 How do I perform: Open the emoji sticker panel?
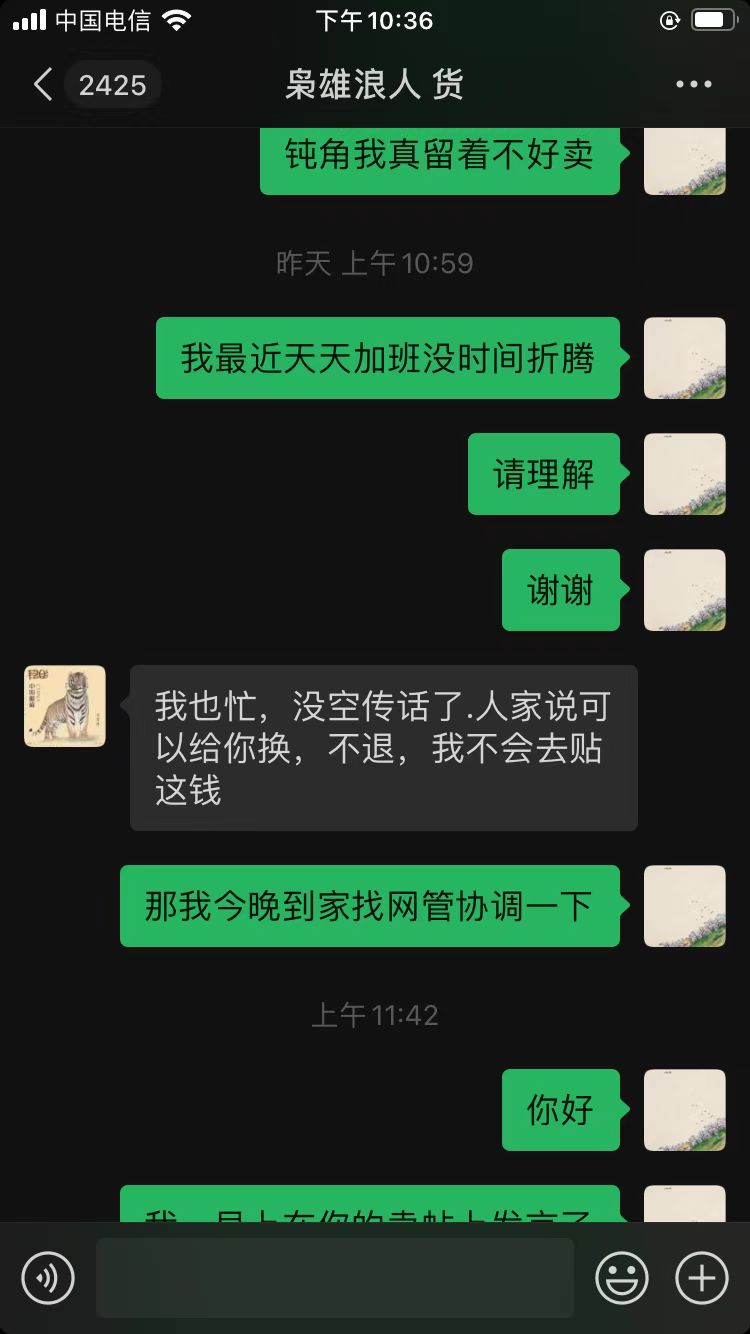point(622,1278)
